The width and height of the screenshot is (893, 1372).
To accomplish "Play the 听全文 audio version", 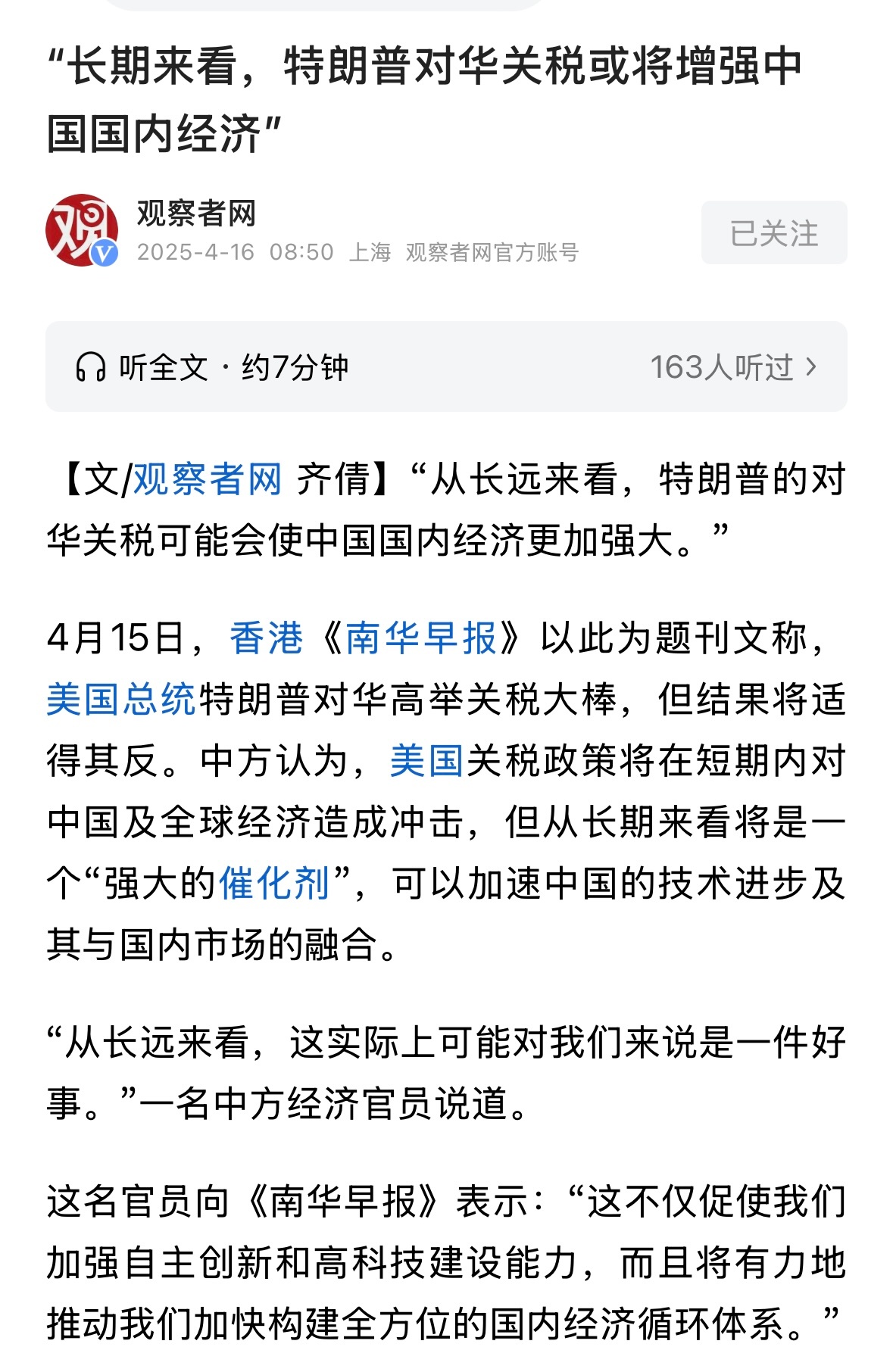I will [x=212, y=367].
